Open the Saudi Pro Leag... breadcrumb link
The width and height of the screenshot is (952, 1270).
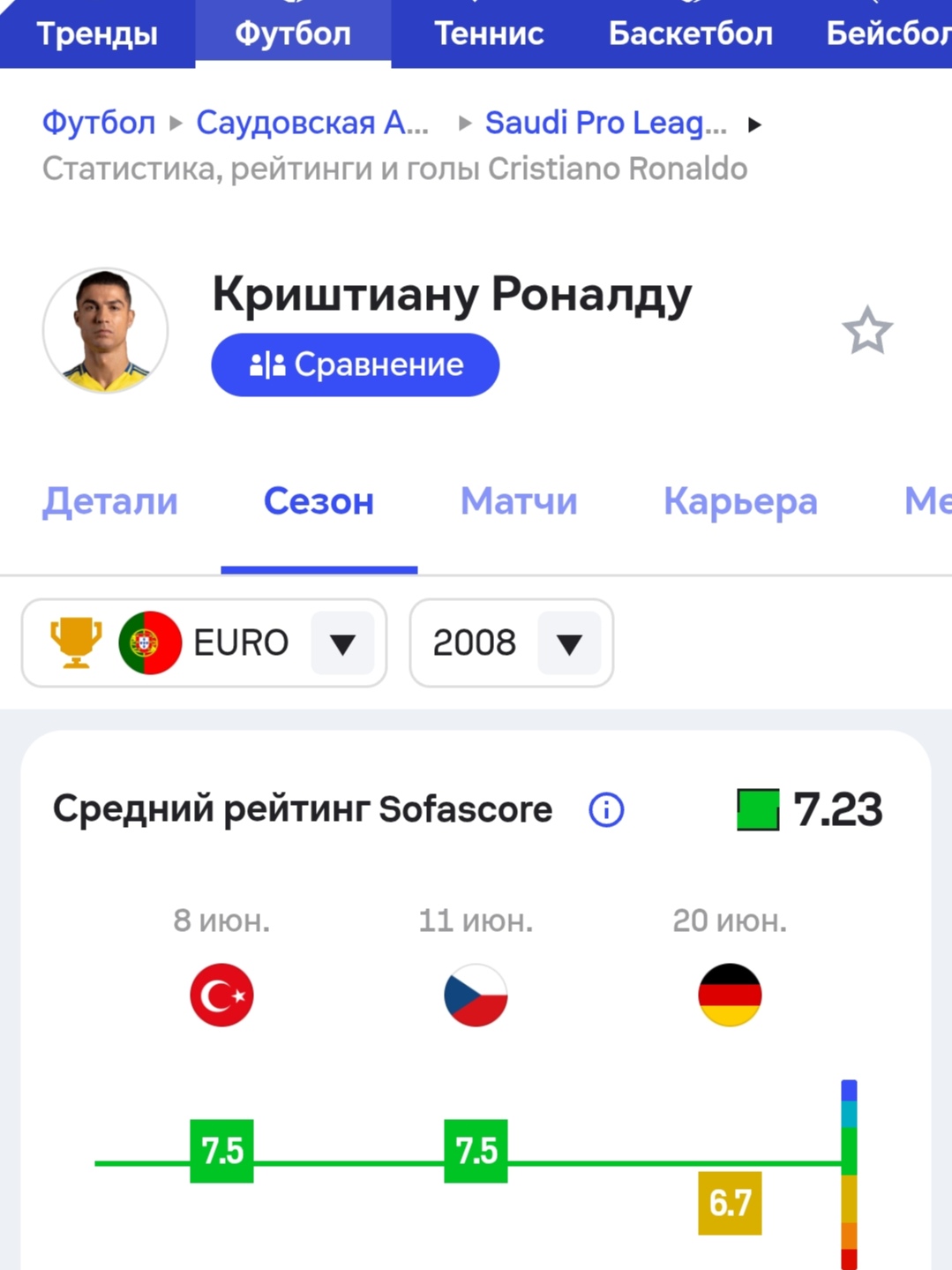pyautogui.click(x=606, y=123)
